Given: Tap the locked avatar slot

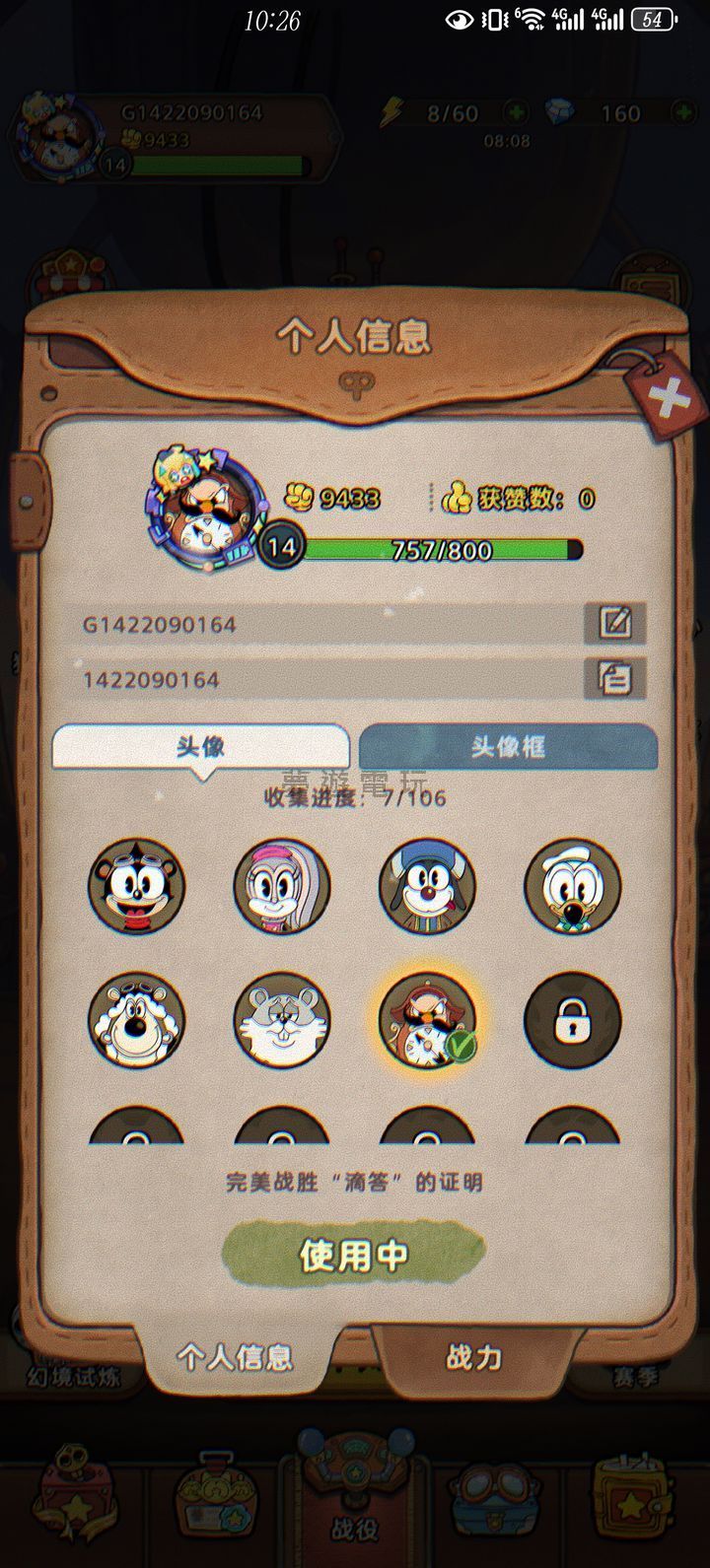Looking at the screenshot, I should [572, 1021].
